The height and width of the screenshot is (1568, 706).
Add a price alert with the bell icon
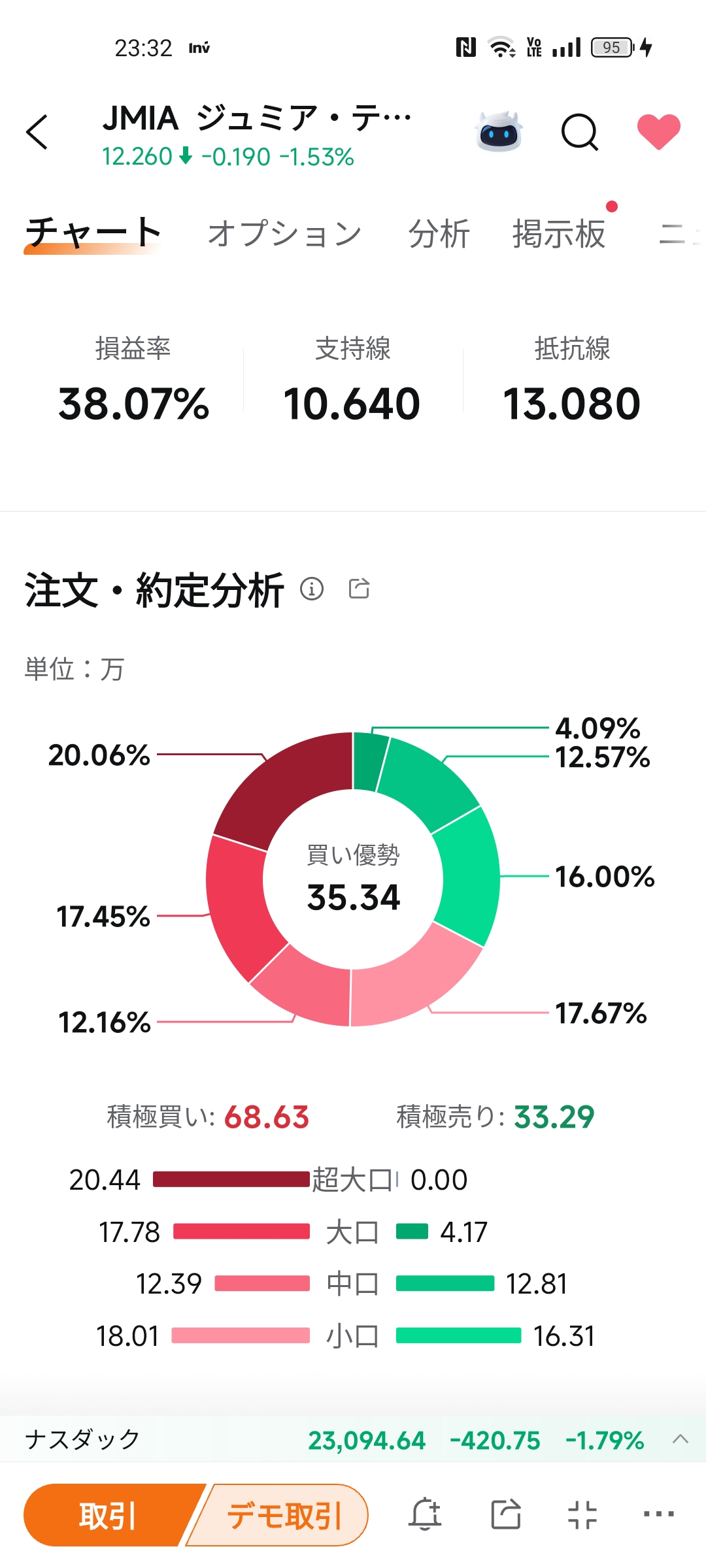point(425,1514)
